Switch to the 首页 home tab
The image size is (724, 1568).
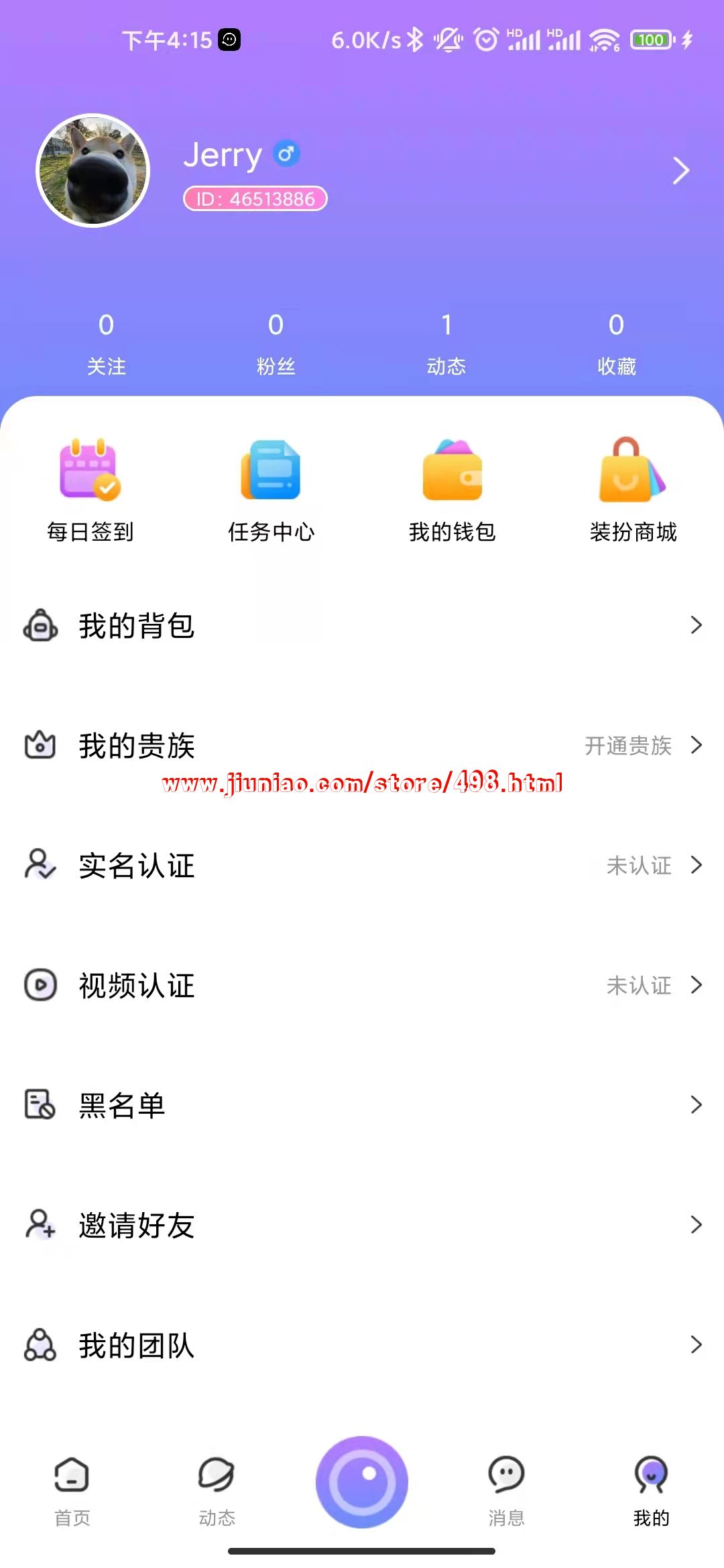72,1488
